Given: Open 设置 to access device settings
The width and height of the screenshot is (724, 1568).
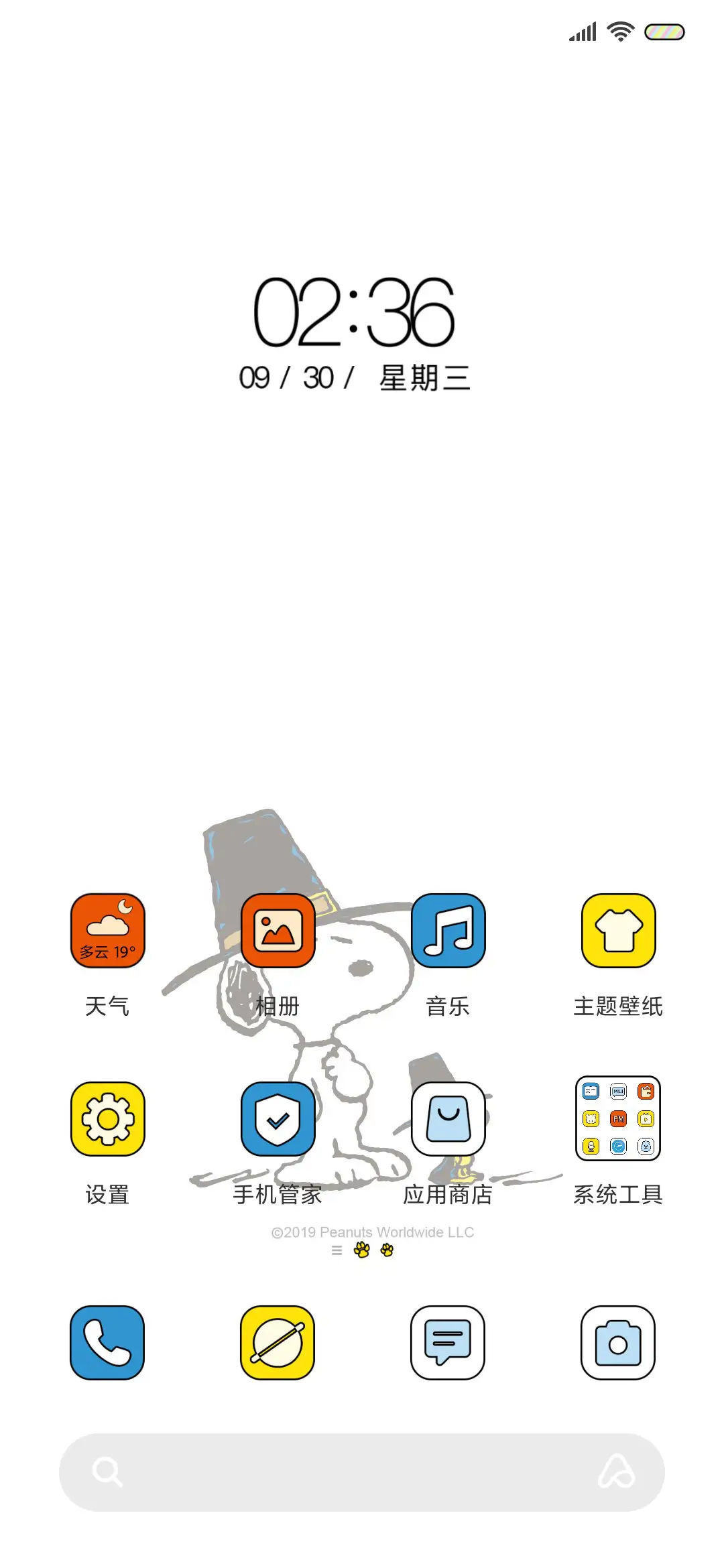Looking at the screenshot, I should pos(107,1119).
